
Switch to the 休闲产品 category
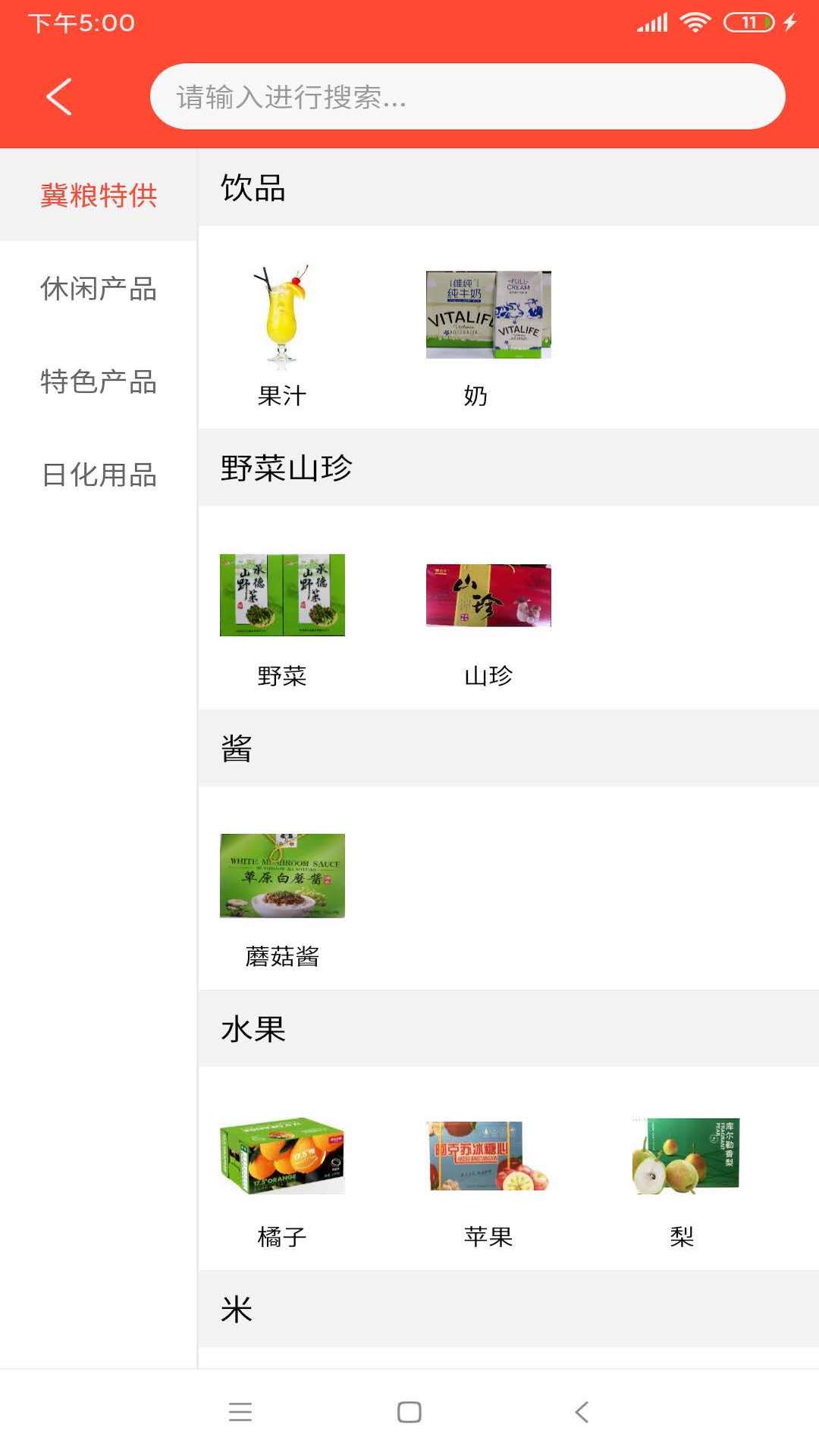(99, 289)
